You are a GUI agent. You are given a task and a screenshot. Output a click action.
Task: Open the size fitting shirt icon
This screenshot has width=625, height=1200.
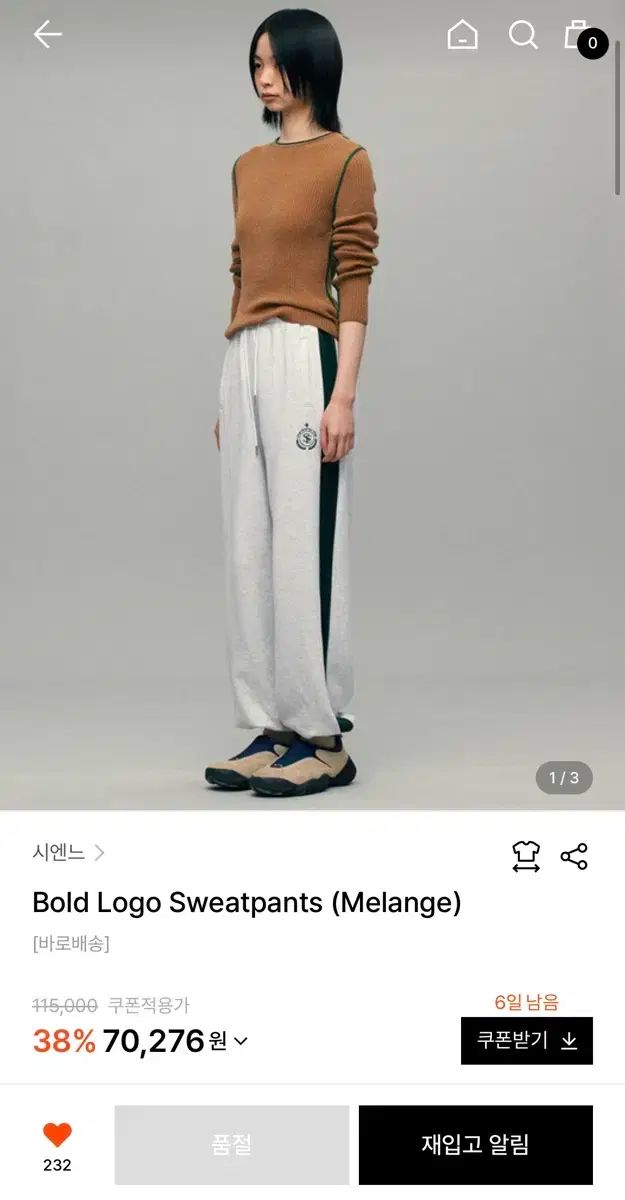click(x=526, y=856)
